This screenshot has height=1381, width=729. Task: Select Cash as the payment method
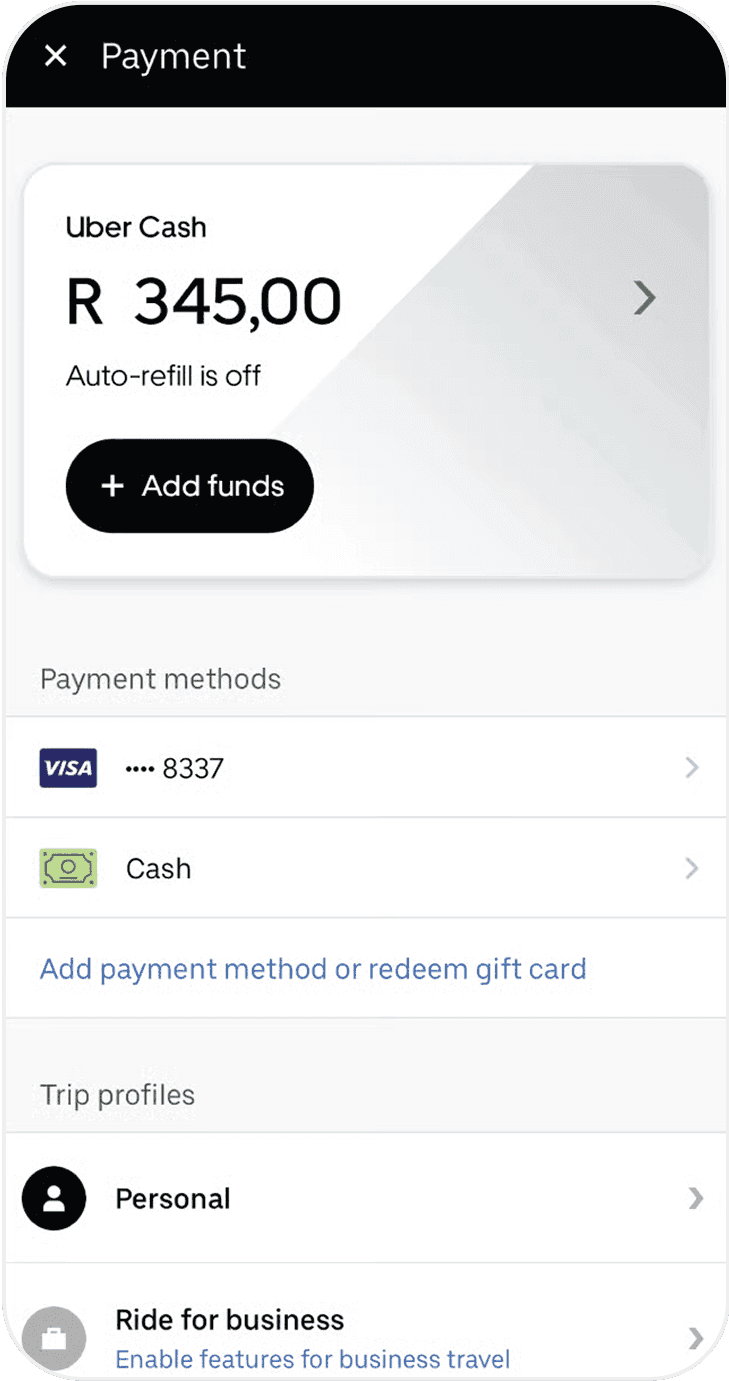159,868
